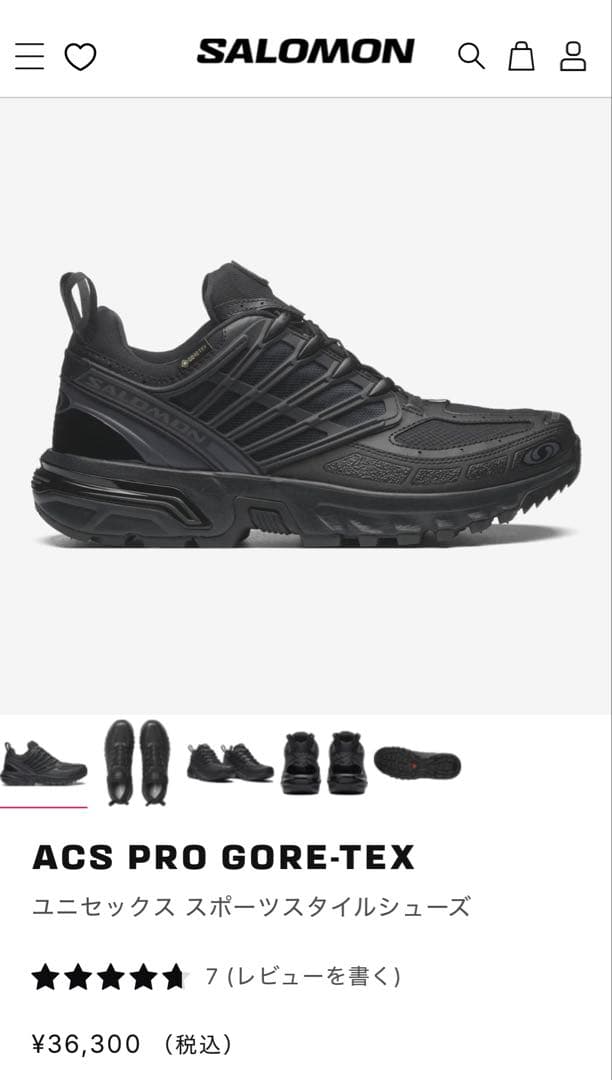Image resolution: width=612 pixels, height=1080 pixels.
Task: Select the top view pair thumbnail
Action: (137, 762)
